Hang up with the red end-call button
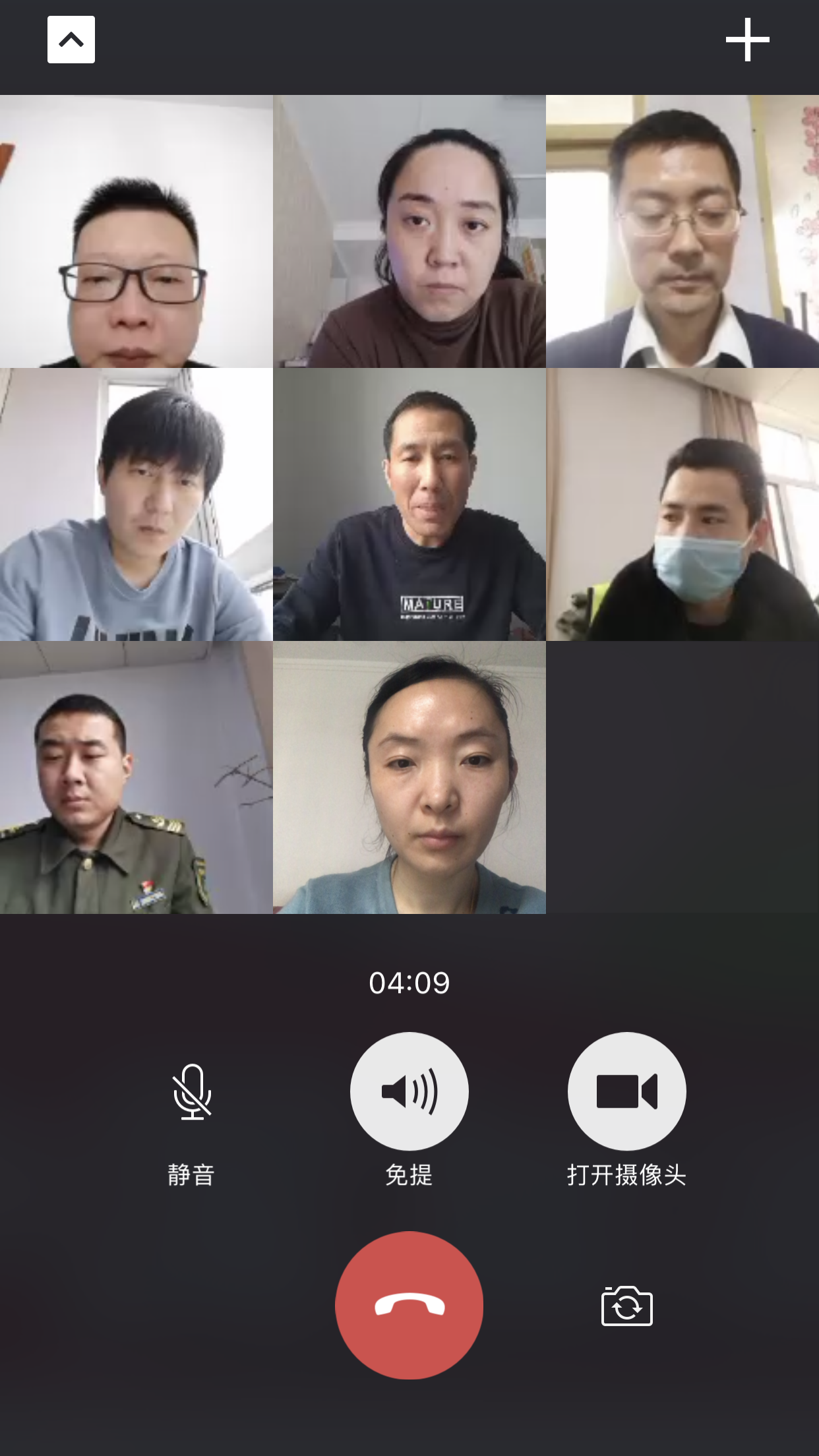The height and width of the screenshot is (1456, 819). [x=409, y=1305]
